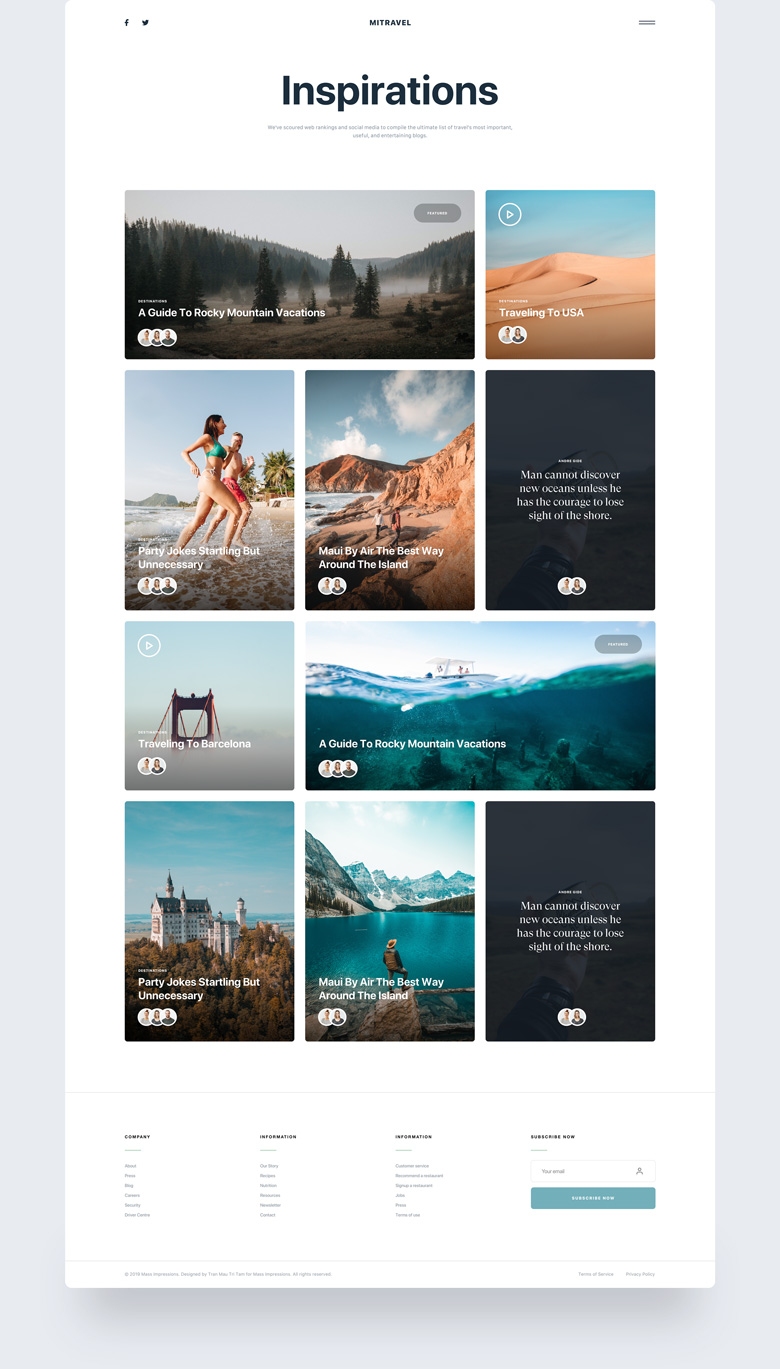
Task: Open the Newsletter link
Action: click(x=270, y=1205)
